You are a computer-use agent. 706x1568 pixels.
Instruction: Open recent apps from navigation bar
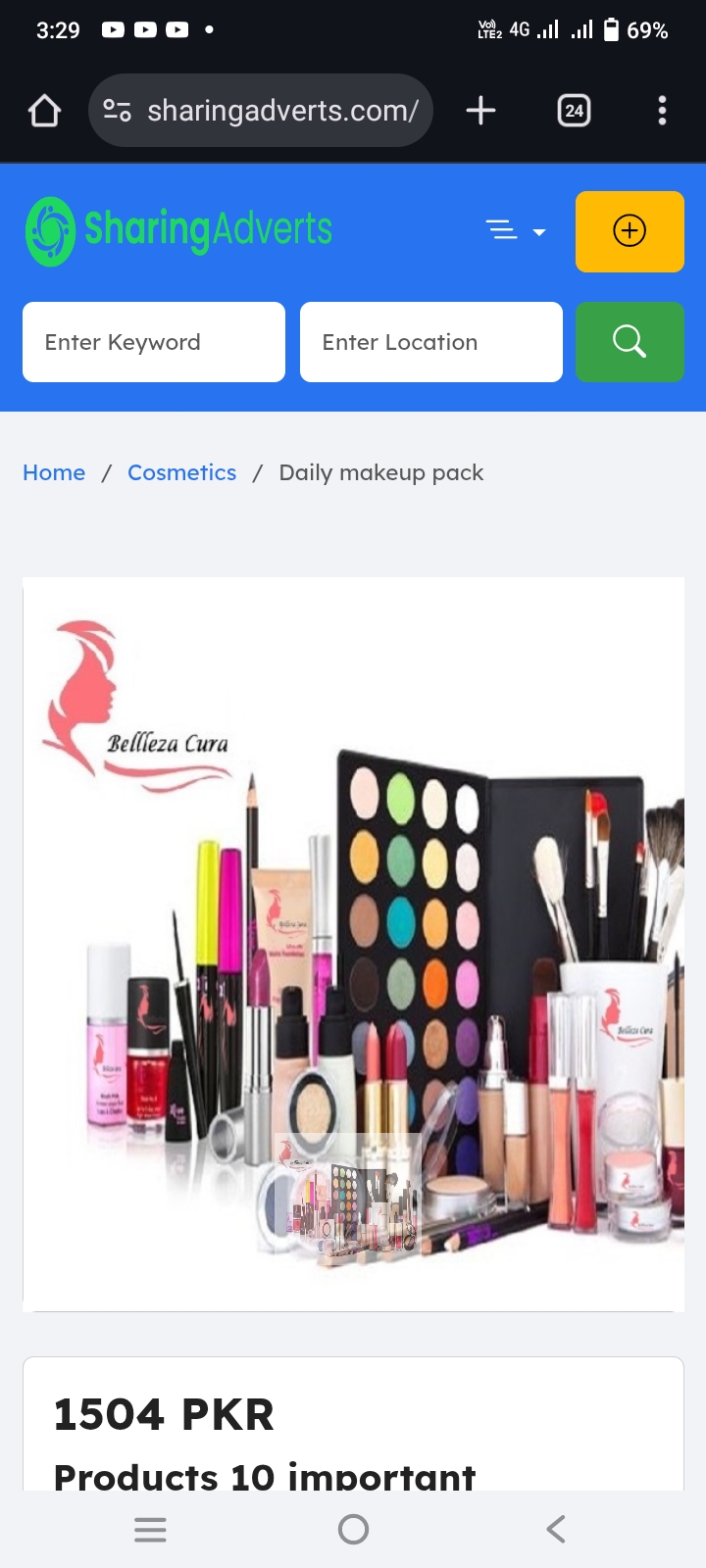pos(150,1529)
